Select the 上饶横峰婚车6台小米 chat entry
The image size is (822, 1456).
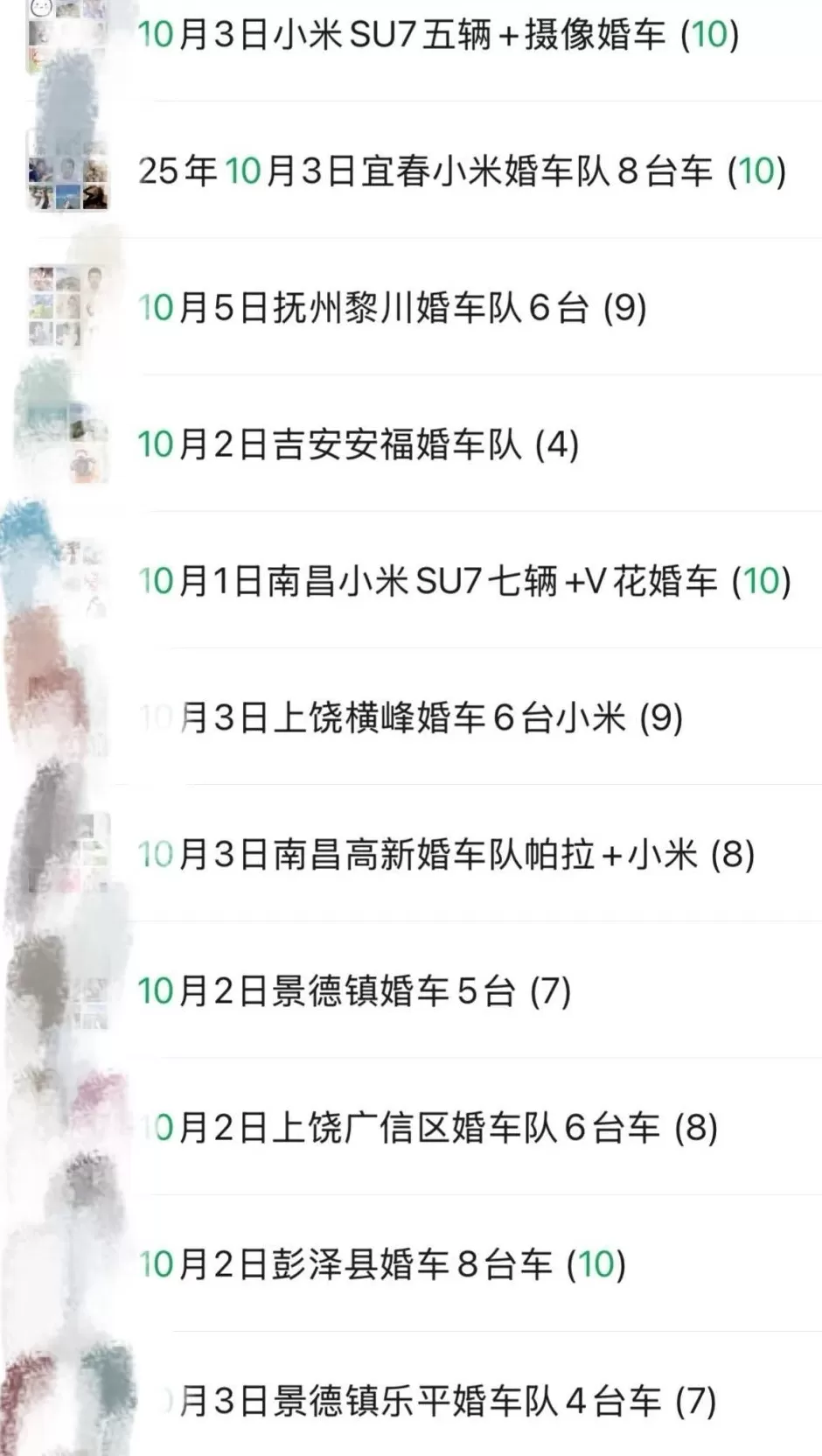coord(411,717)
